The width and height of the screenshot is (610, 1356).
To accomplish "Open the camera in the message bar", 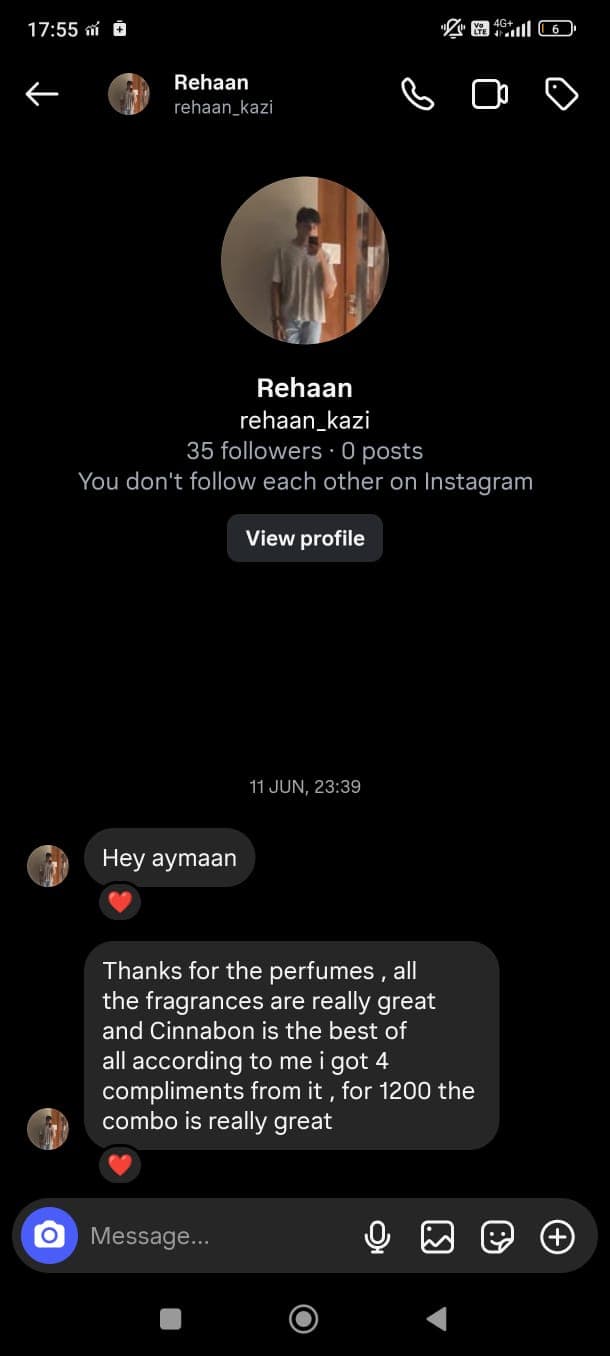I will point(49,1236).
